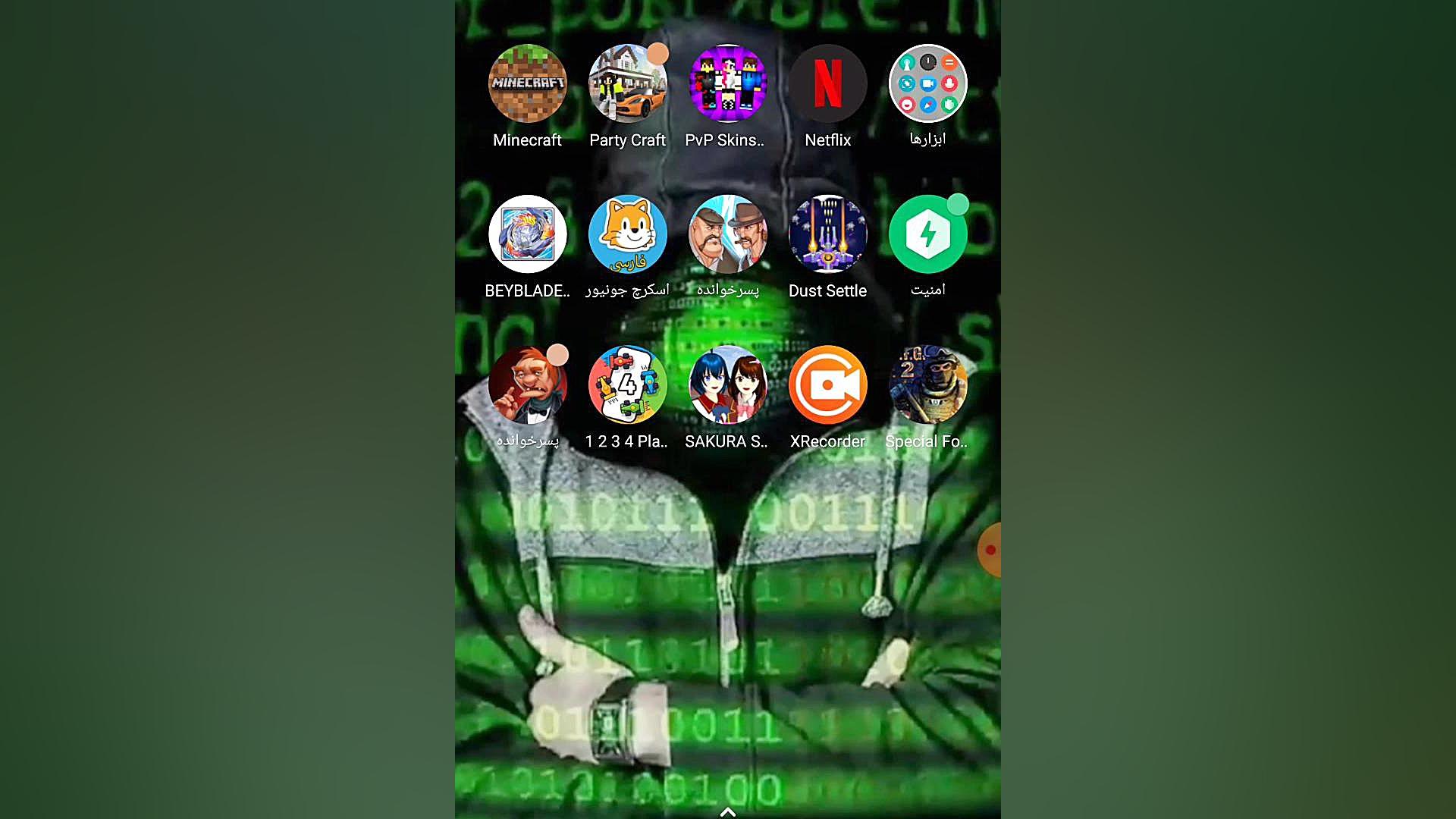The image size is (1456, 819).
Task: Launch Party Craft
Action: pos(627,83)
